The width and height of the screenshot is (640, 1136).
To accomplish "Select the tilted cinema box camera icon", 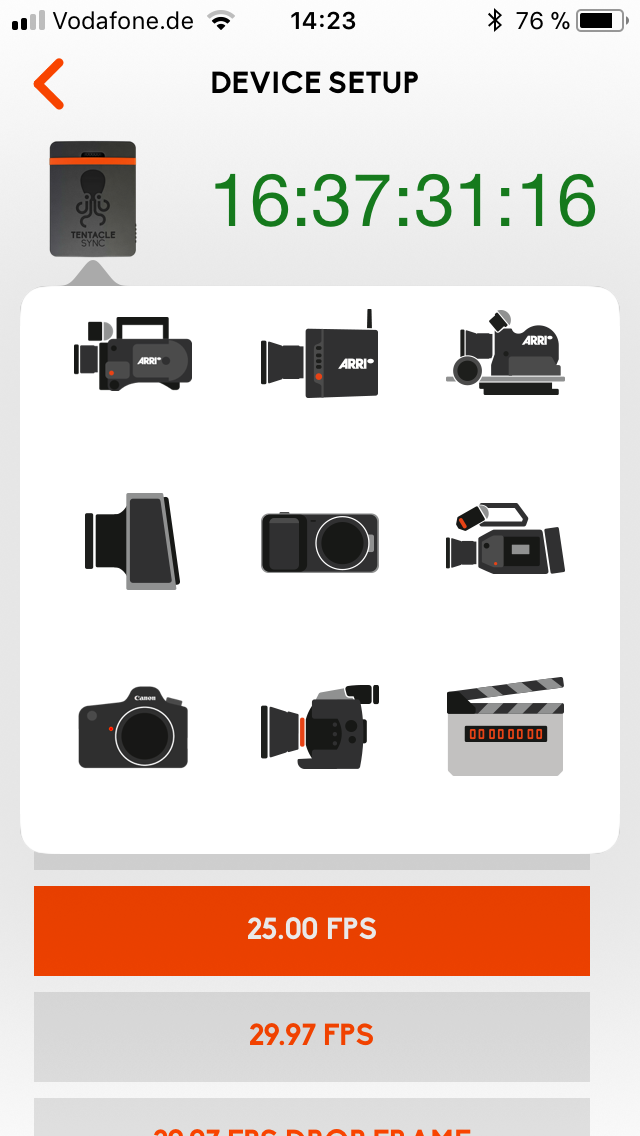I will pyautogui.click(x=132, y=541).
